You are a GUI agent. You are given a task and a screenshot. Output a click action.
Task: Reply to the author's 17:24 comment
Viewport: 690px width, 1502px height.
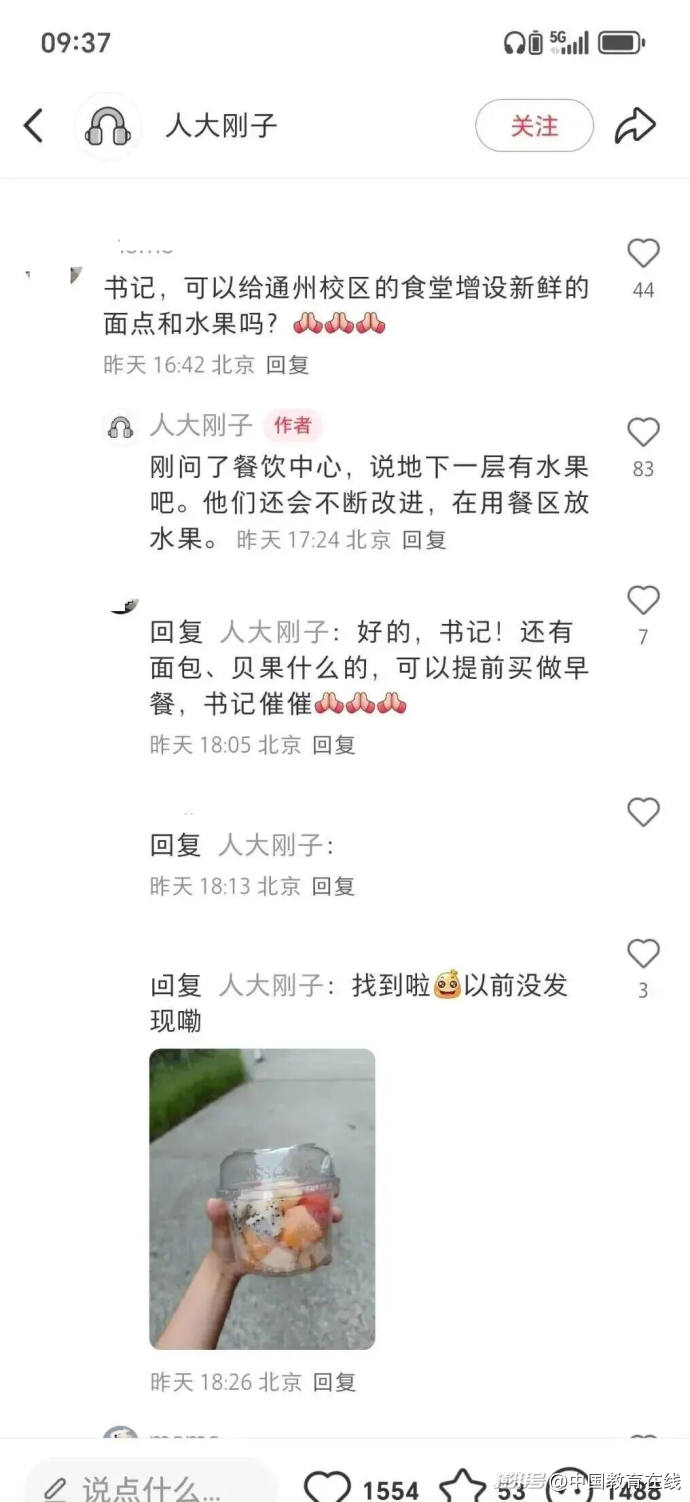coord(424,540)
